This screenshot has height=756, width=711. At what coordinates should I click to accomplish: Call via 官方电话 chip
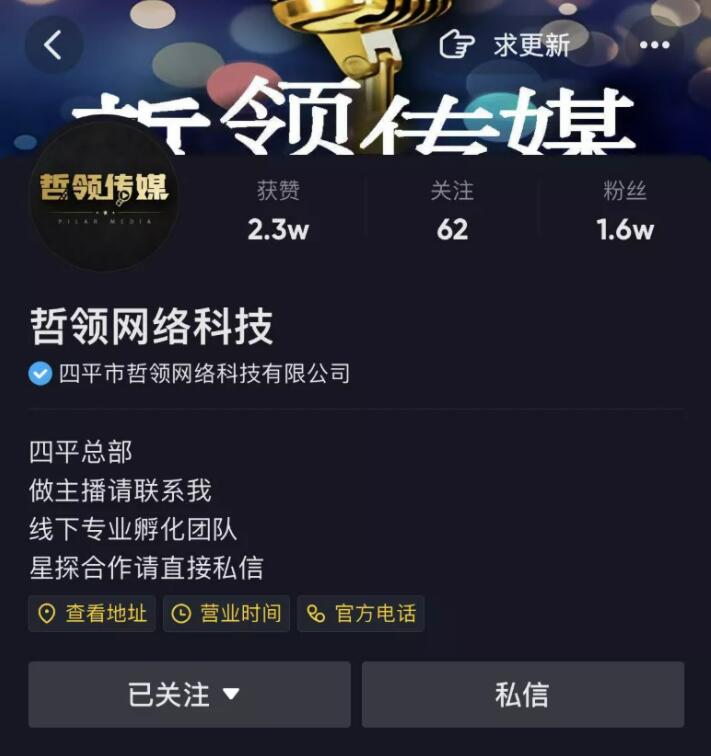coord(361,614)
